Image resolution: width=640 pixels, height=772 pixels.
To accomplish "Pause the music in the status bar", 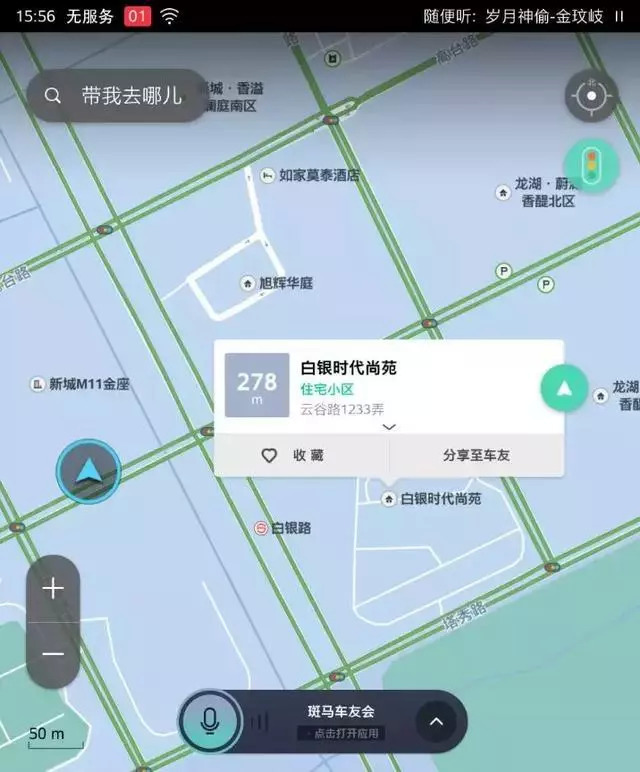I will point(619,16).
